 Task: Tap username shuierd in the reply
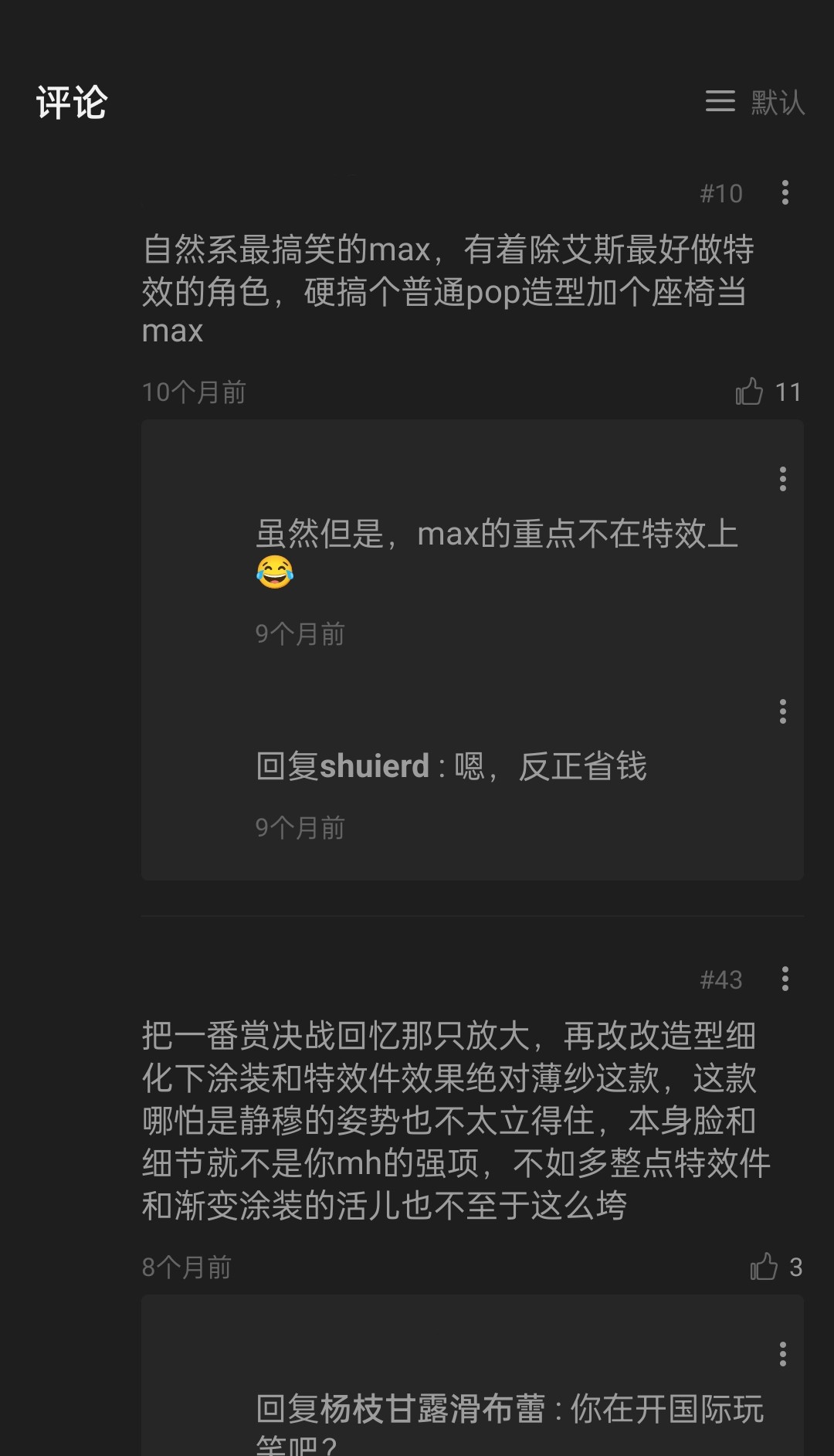coord(374,766)
